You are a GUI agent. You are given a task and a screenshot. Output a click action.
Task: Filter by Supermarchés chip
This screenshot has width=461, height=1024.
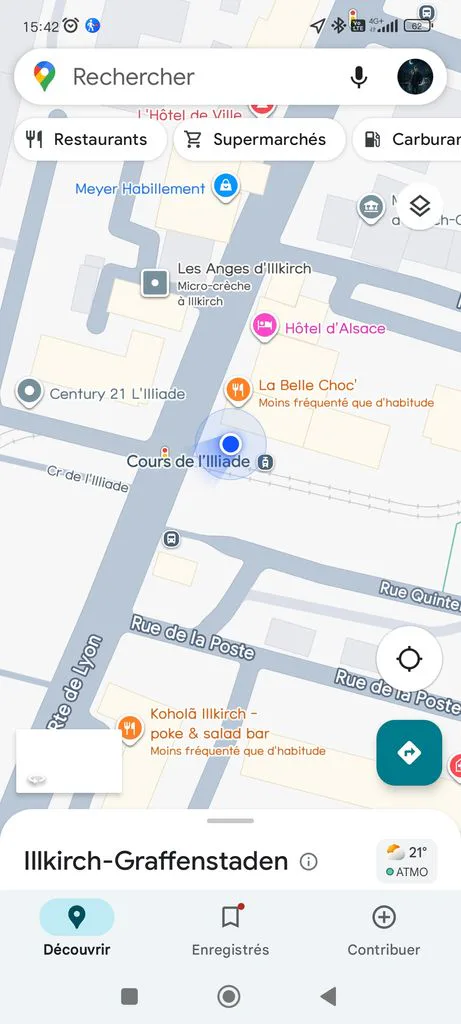click(x=259, y=139)
